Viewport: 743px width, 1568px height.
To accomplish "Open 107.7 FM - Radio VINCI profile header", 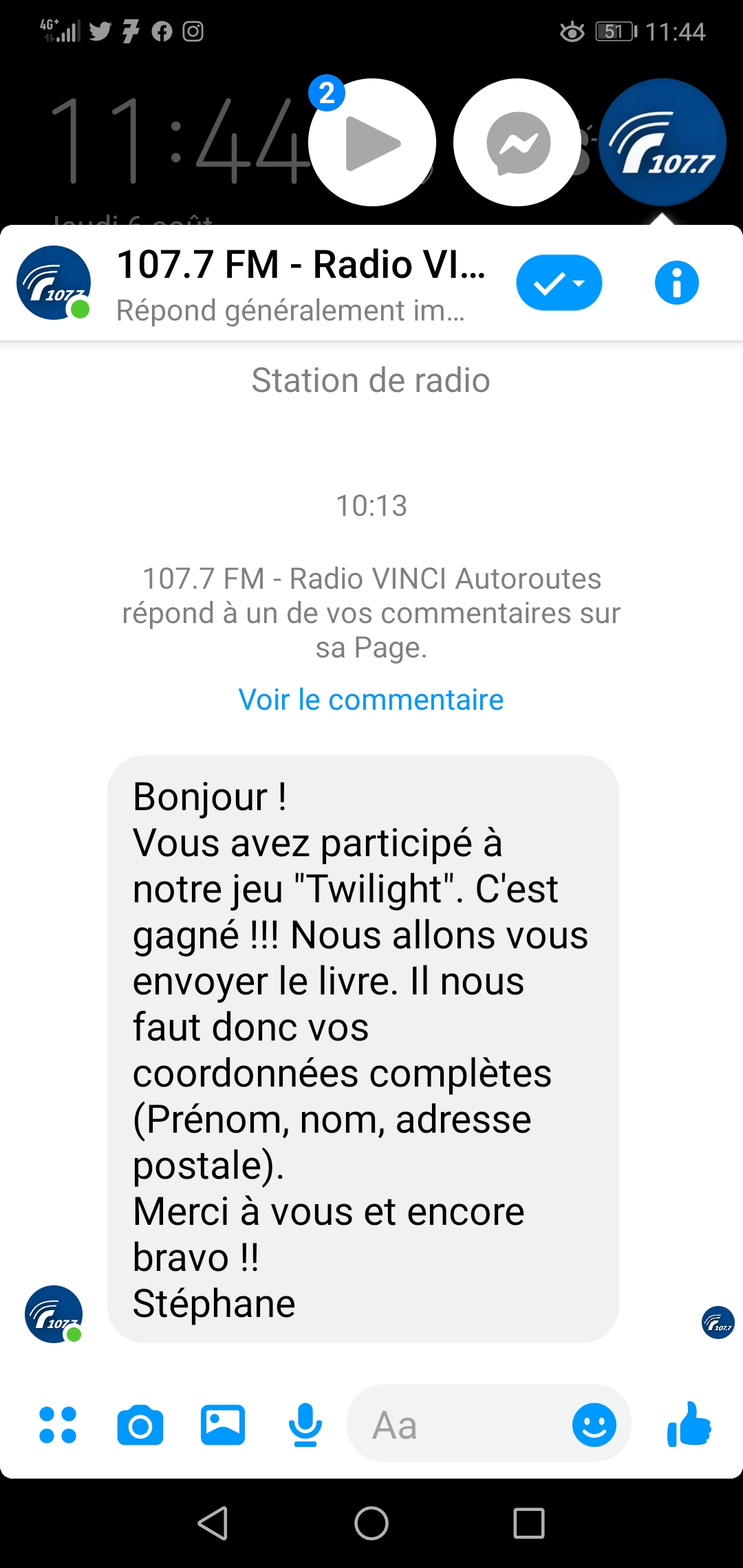I will click(301, 283).
